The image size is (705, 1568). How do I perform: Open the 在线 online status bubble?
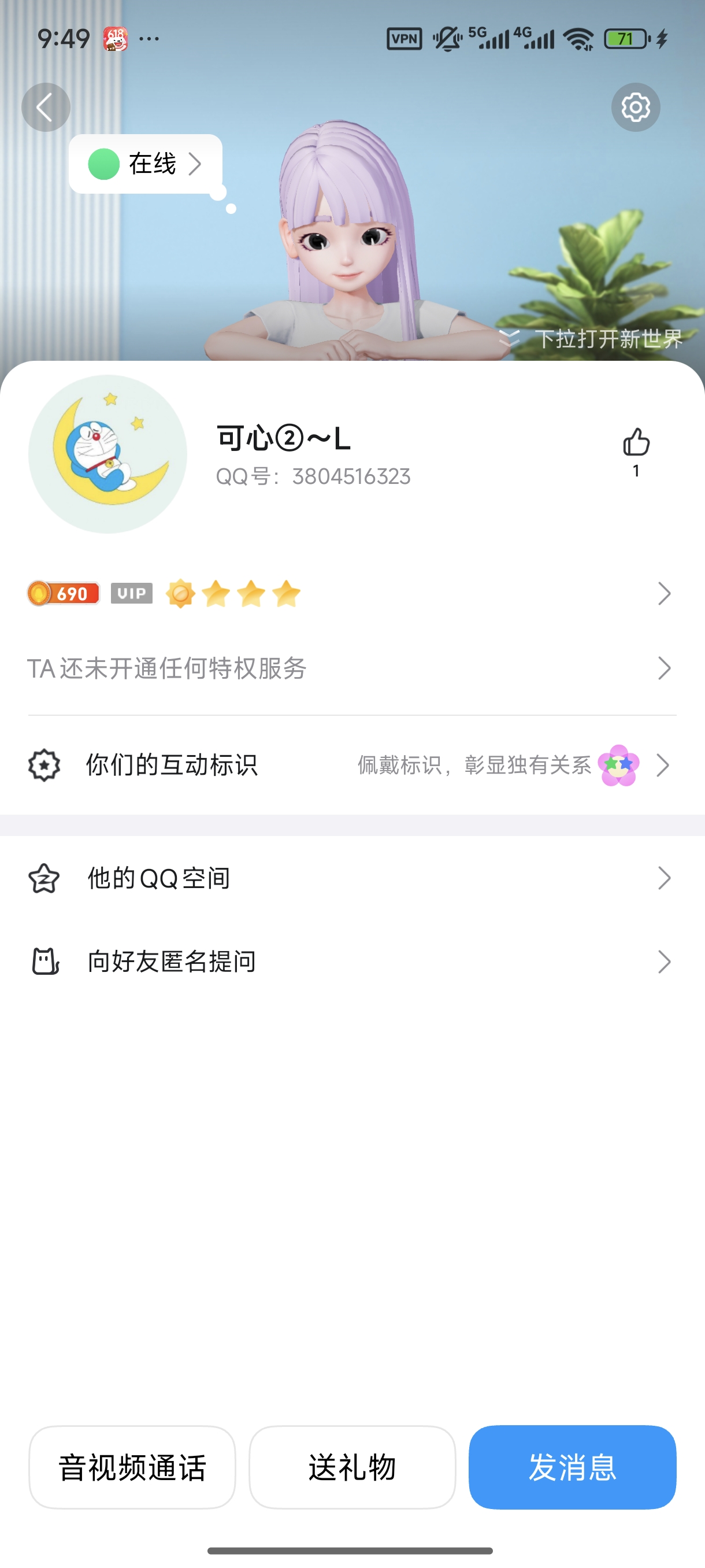(x=146, y=164)
